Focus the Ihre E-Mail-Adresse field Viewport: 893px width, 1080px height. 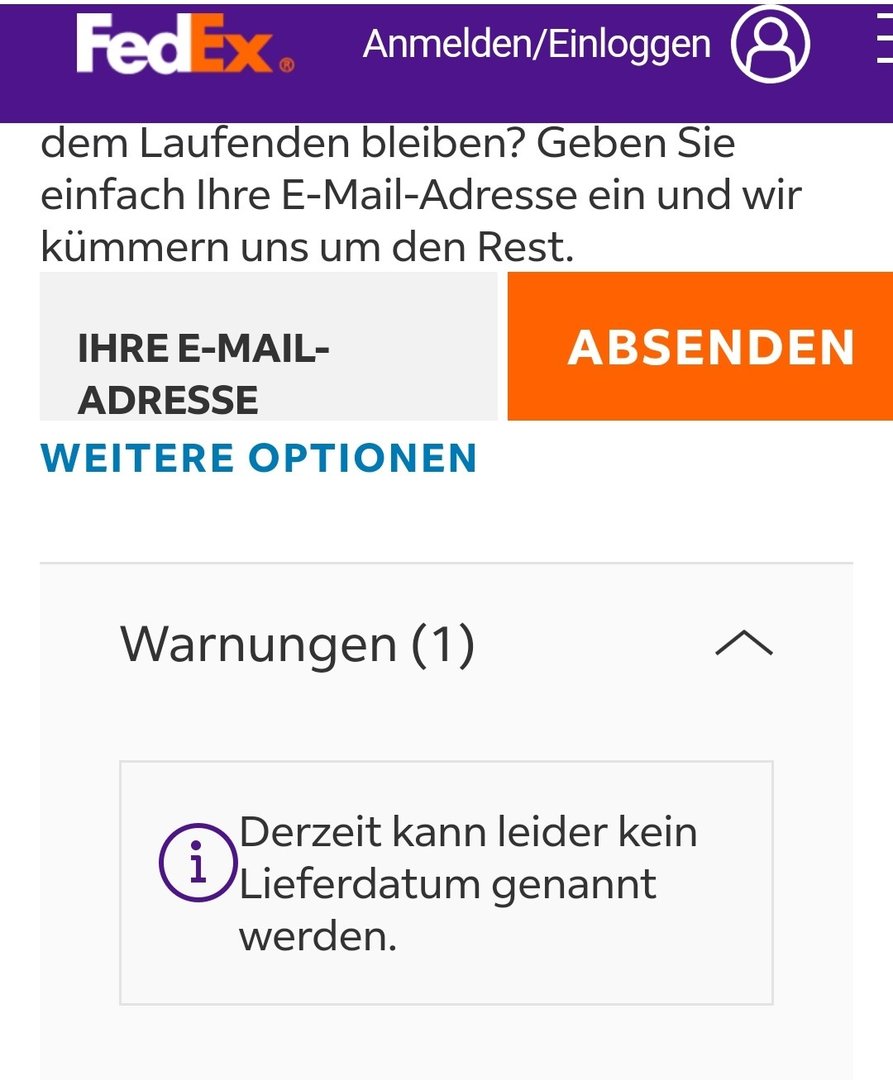coord(268,346)
